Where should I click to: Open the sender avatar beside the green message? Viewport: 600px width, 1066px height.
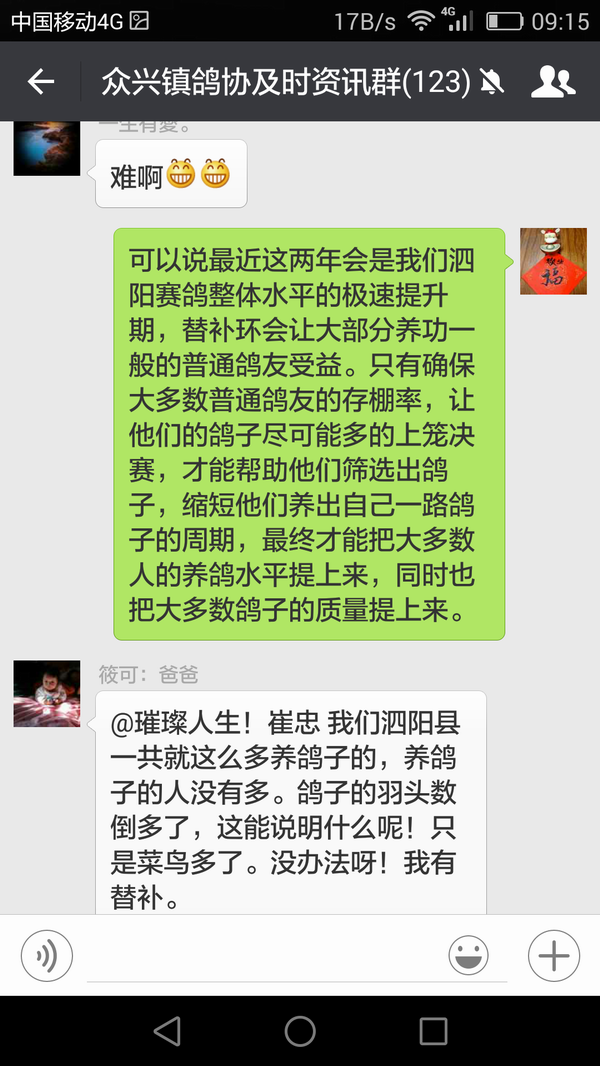pos(553,261)
